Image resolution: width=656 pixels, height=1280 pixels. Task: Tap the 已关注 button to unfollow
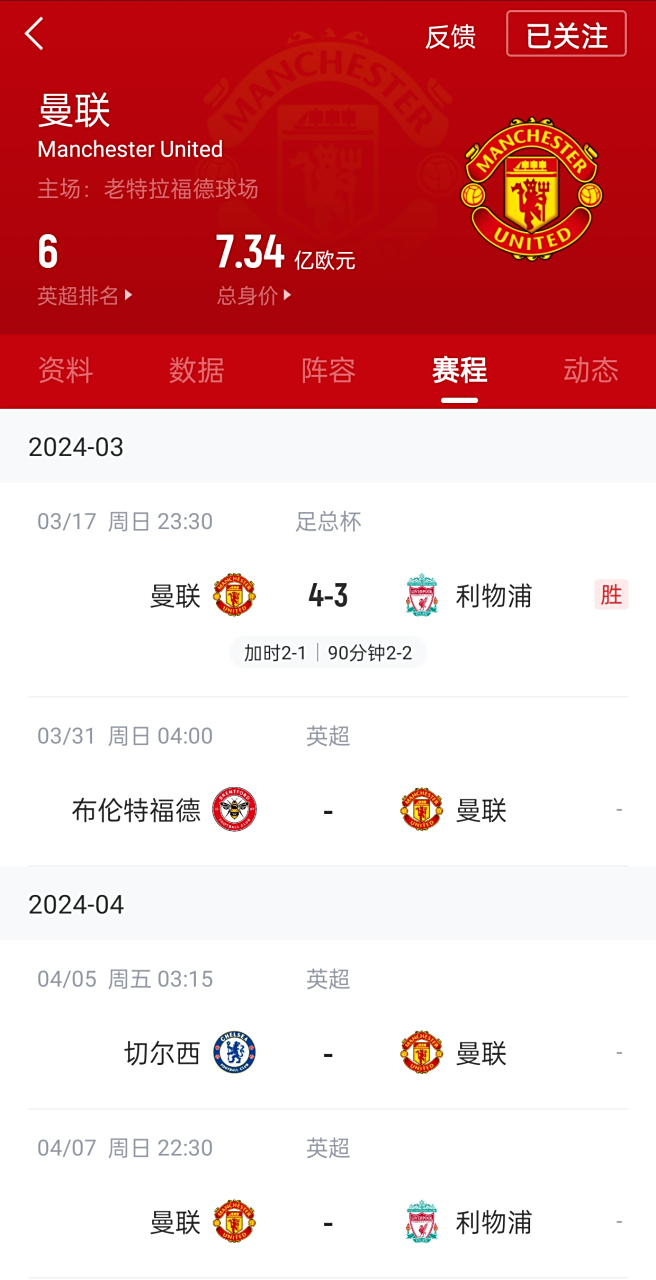566,35
